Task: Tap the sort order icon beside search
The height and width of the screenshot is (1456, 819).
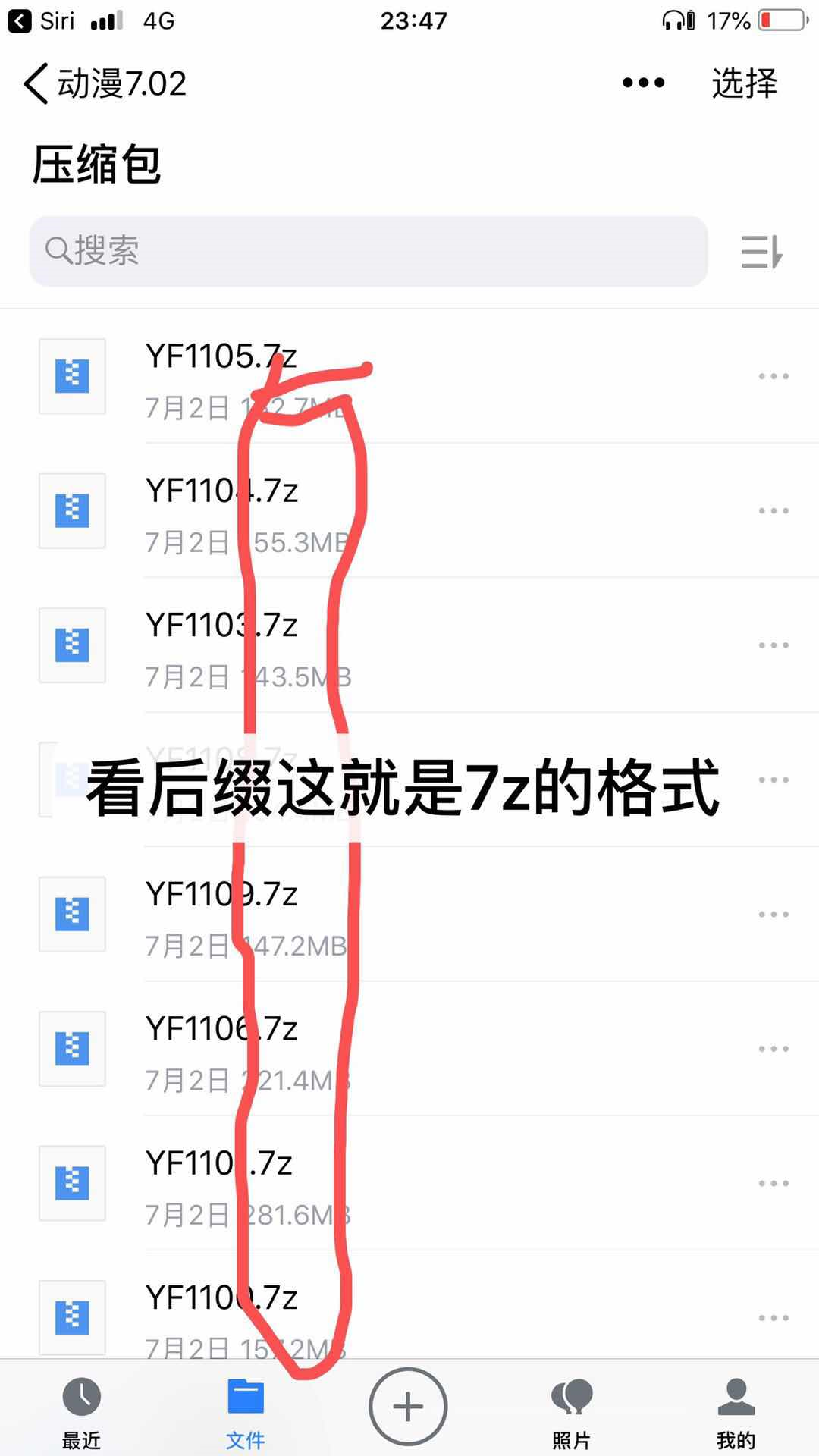Action: (x=762, y=252)
